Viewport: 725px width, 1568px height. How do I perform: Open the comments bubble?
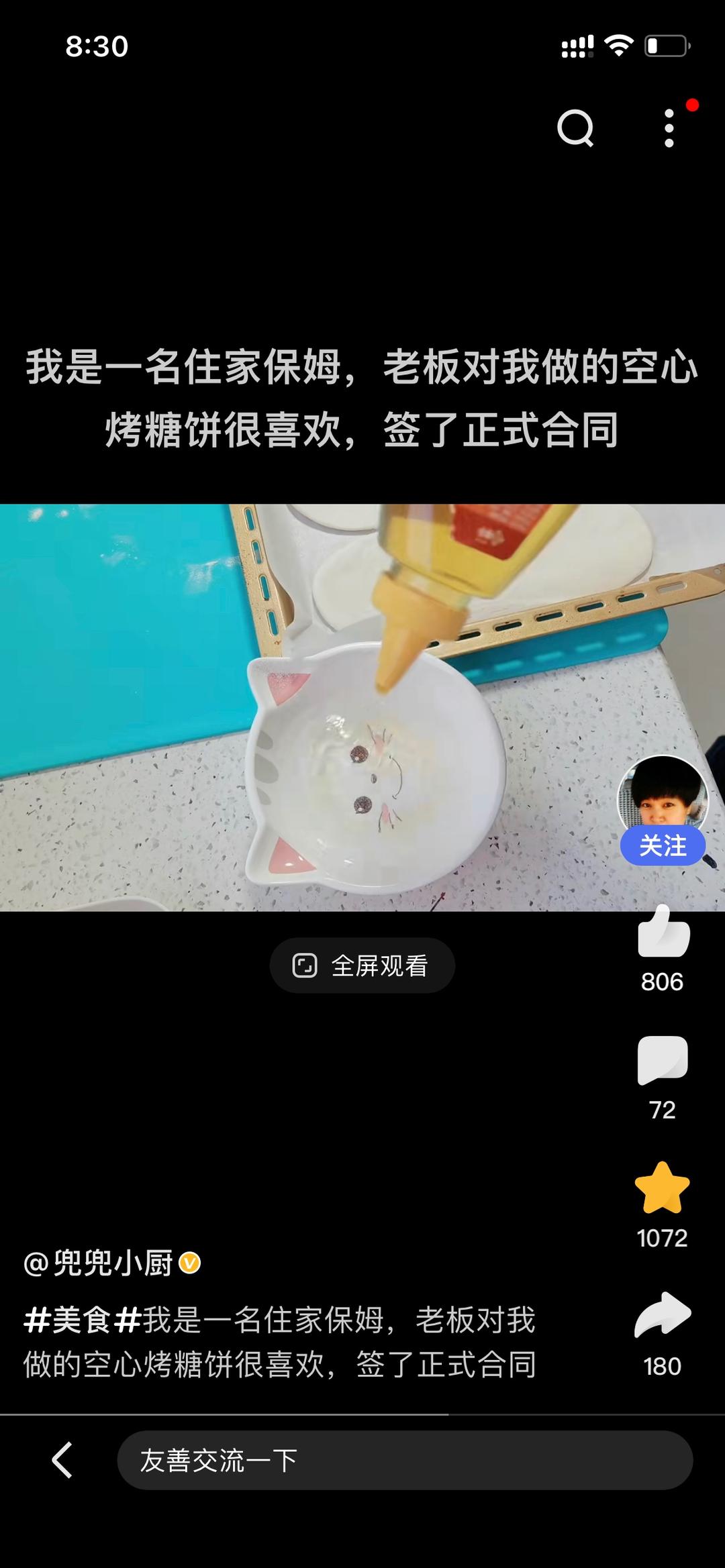[x=663, y=1060]
